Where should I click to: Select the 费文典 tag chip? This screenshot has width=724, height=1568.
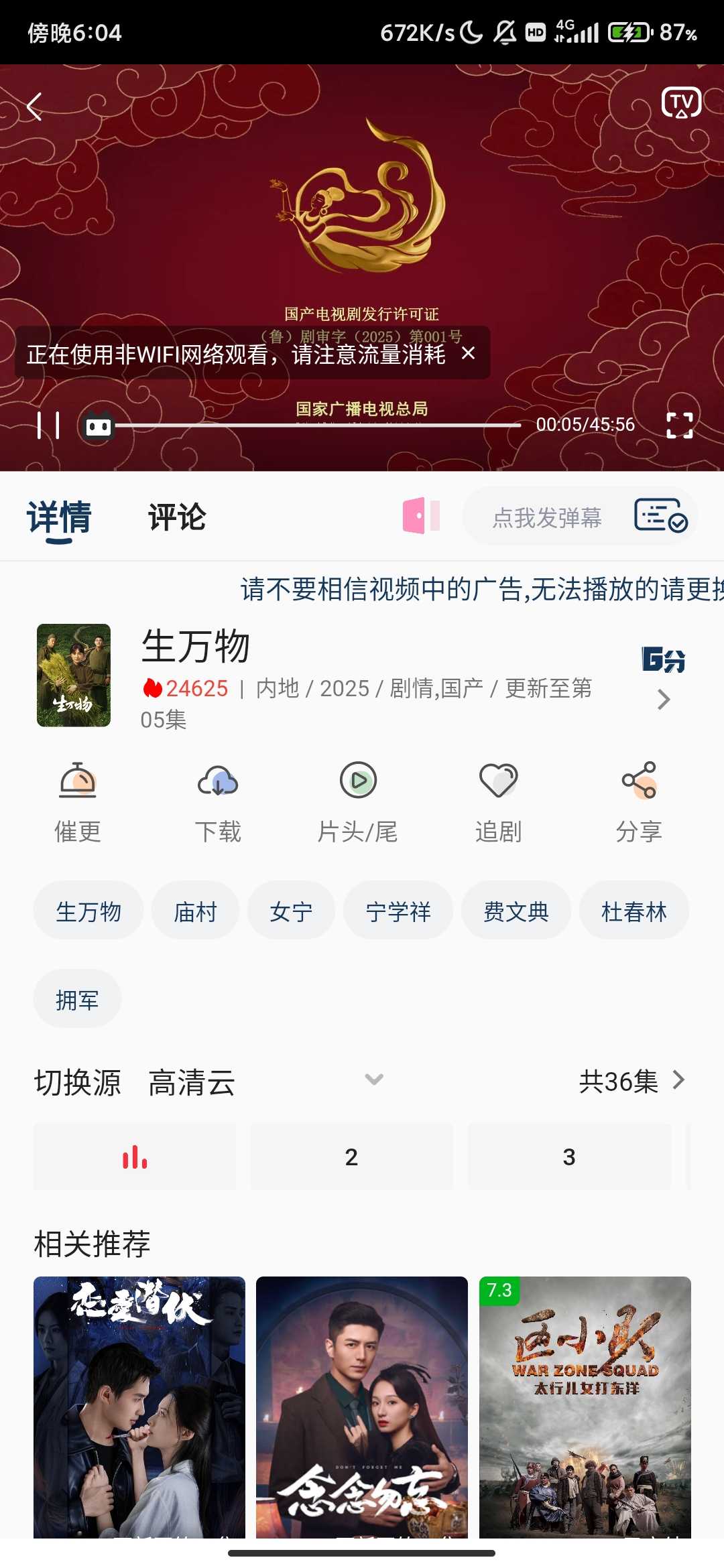[x=516, y=911]
